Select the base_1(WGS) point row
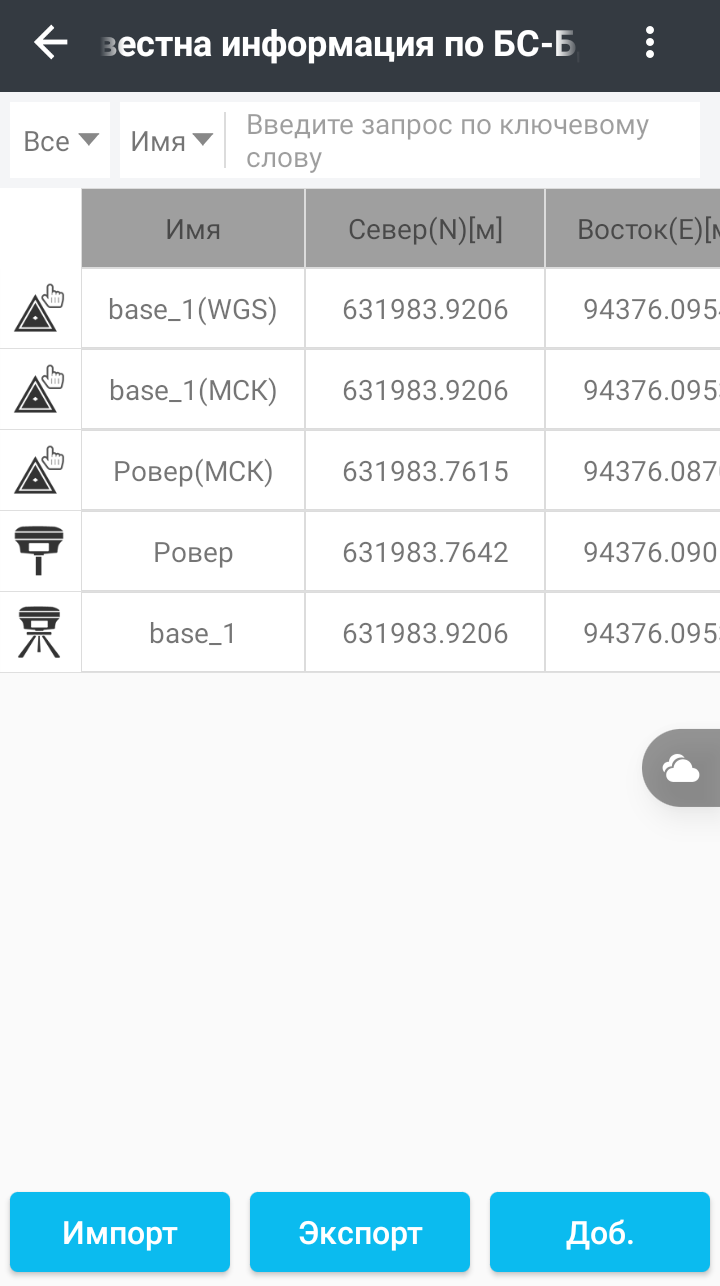Screen dimensions: 720x1286 pos(360,310)
